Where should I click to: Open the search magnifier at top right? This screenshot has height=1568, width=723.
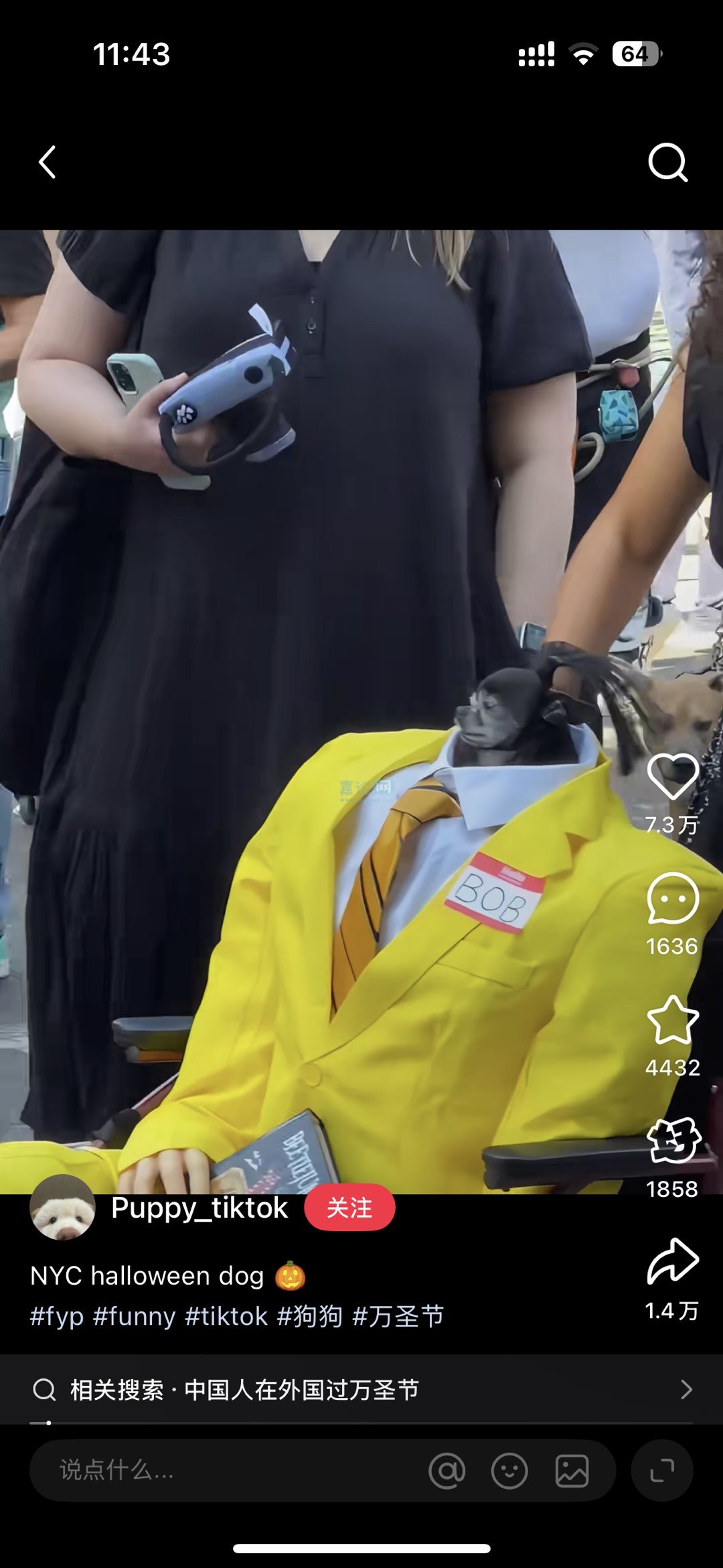click(667, 162)
